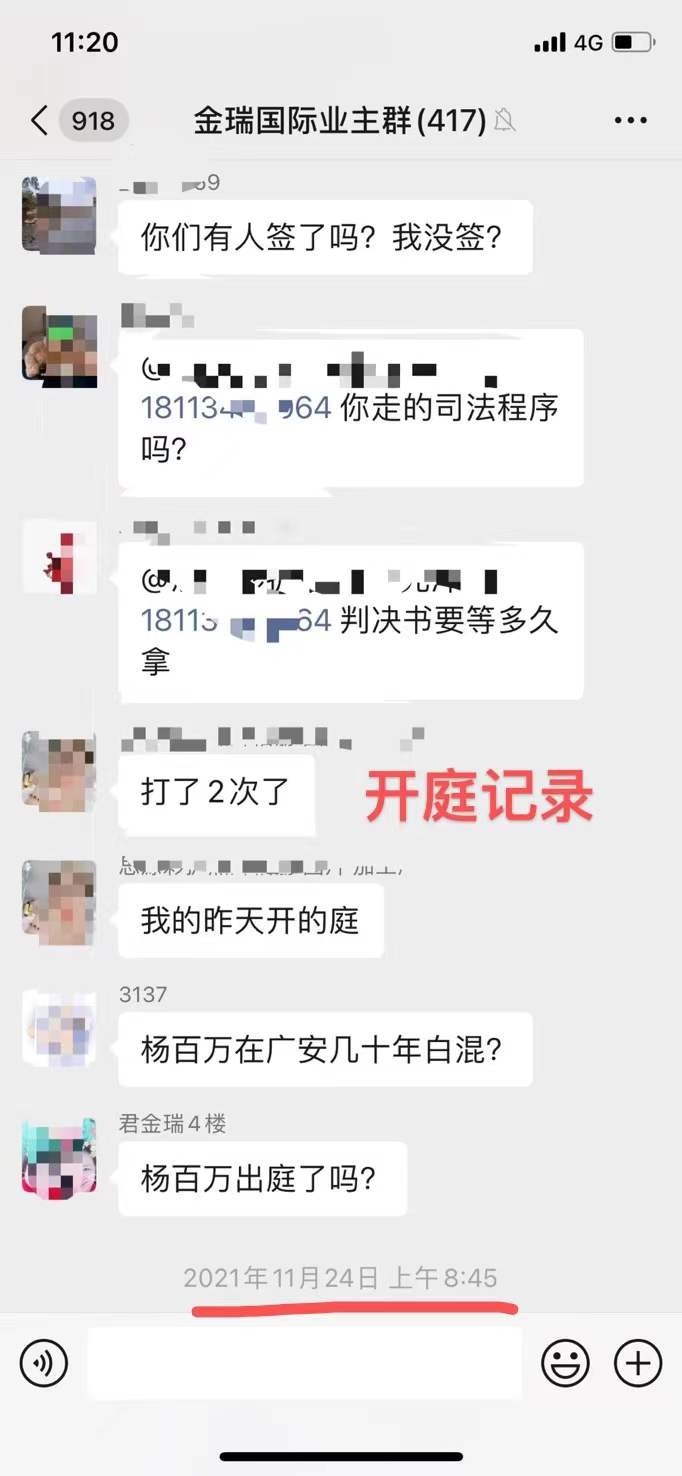Screen dimensions: 682x1476
Task: Open the group chat options menu
Action: (630, 121)
